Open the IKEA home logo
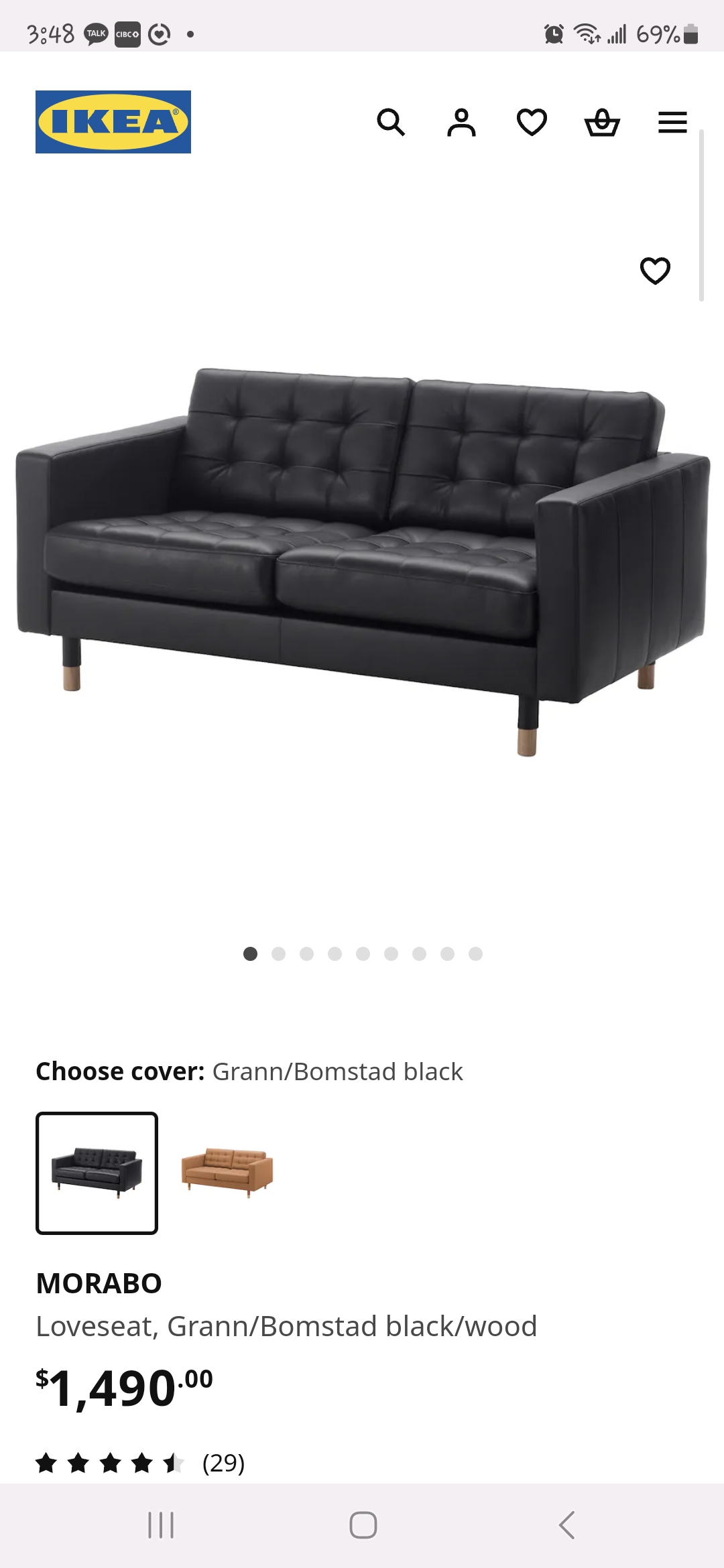The height and width of the screenshot is (1568, 724). pos(113,122)
